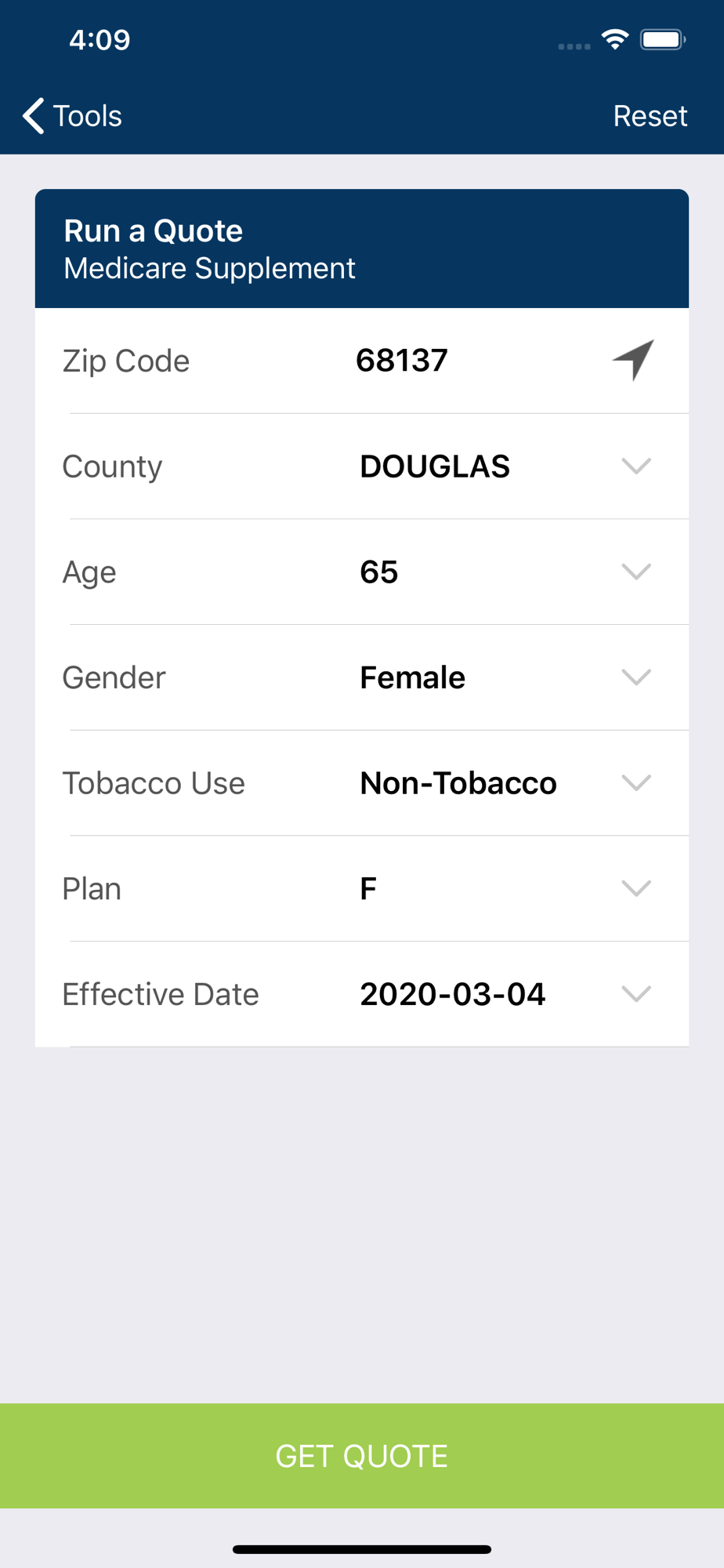
Task: Change the Age selection
Action: click(635, 572)
